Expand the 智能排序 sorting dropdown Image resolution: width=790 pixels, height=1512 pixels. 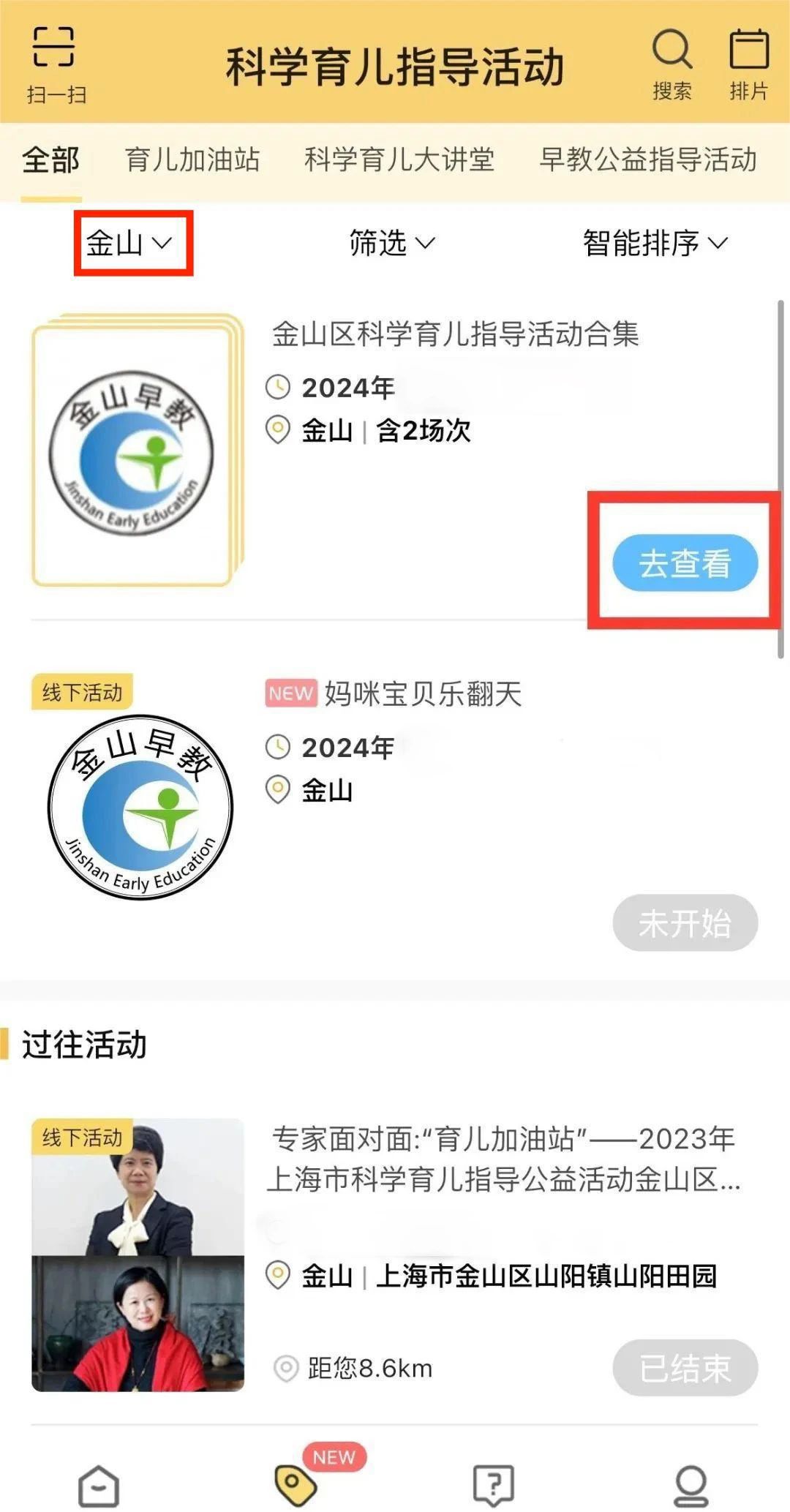655,243
